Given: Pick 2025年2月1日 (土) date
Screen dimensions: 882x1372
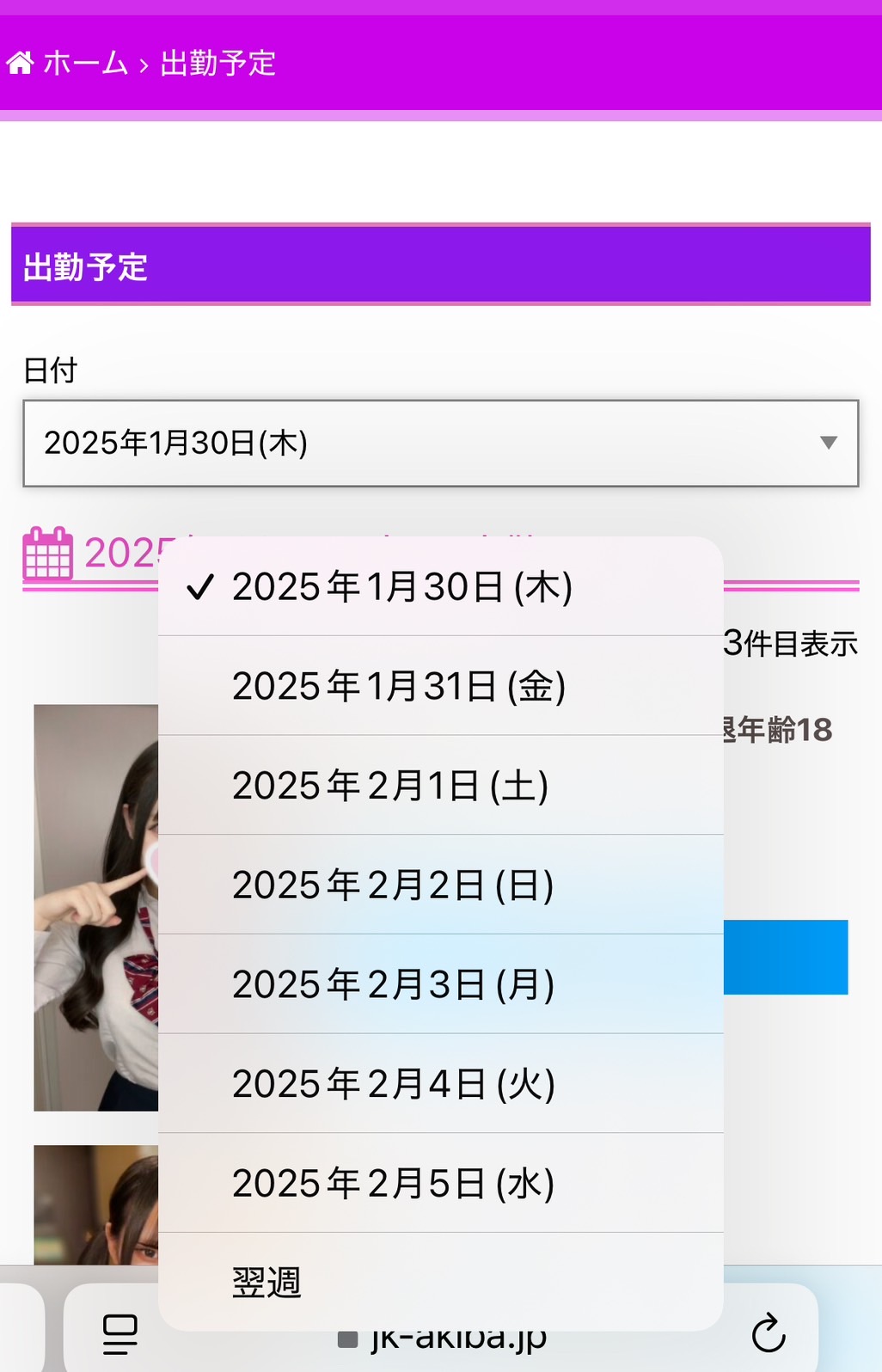Looking at the screenshot, I should (390, 786).
